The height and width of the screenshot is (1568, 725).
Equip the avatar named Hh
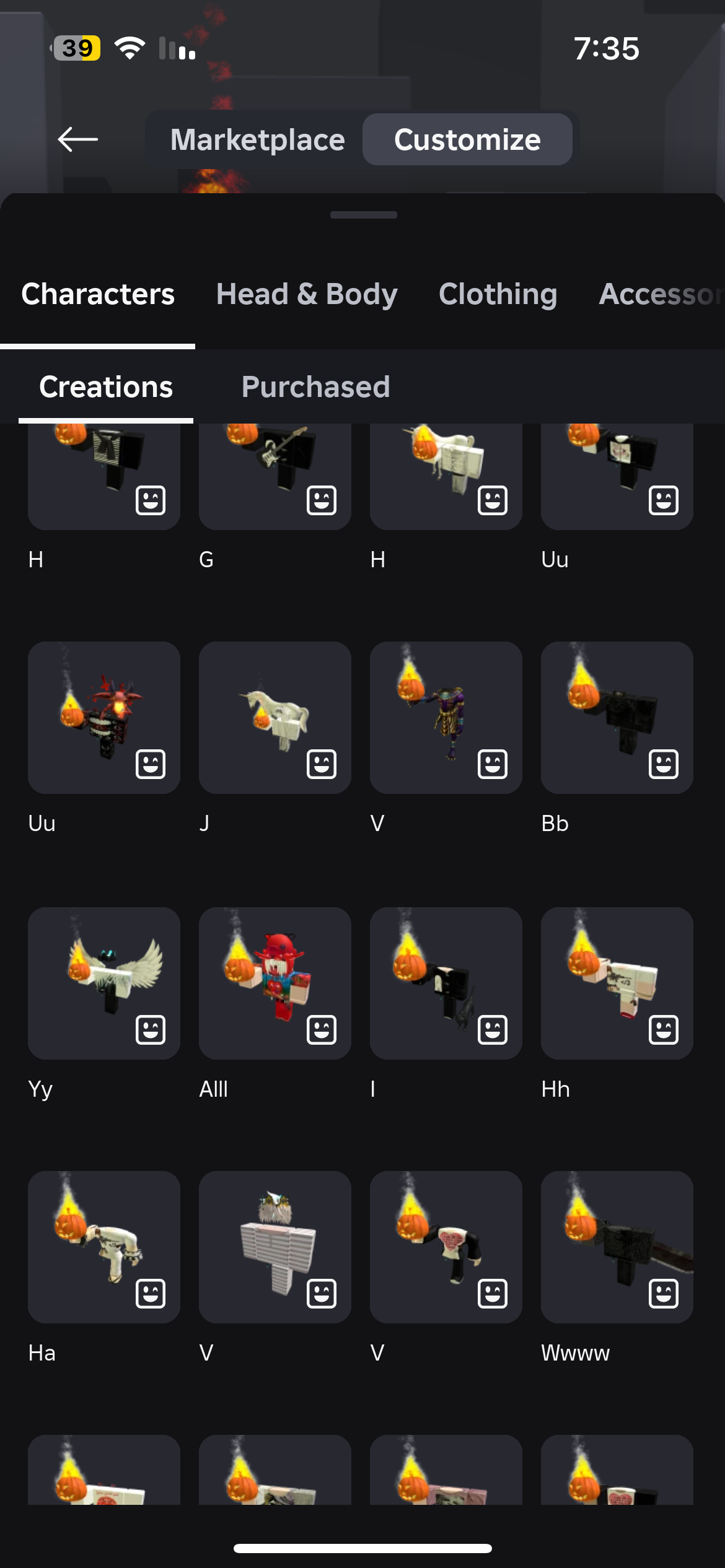[617, 983]
